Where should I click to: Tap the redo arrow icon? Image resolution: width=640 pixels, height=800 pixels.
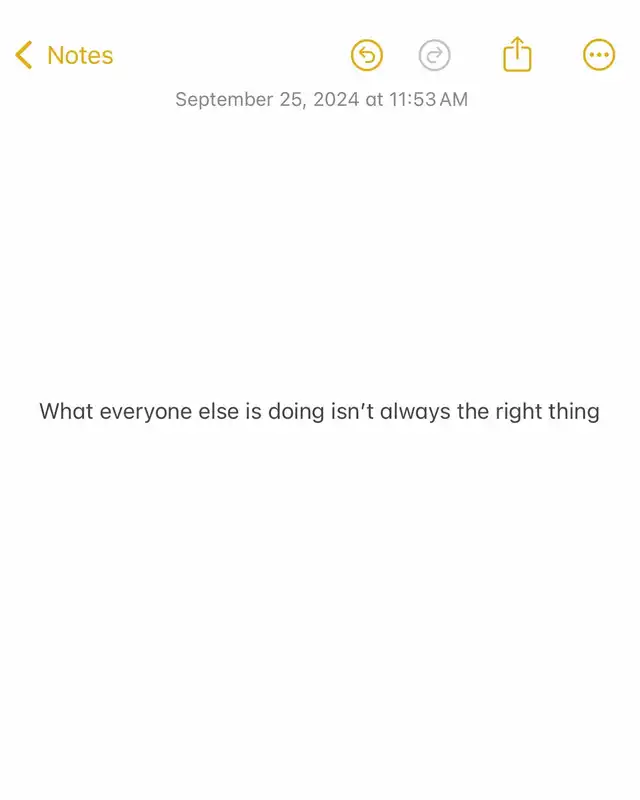[434, 56]
